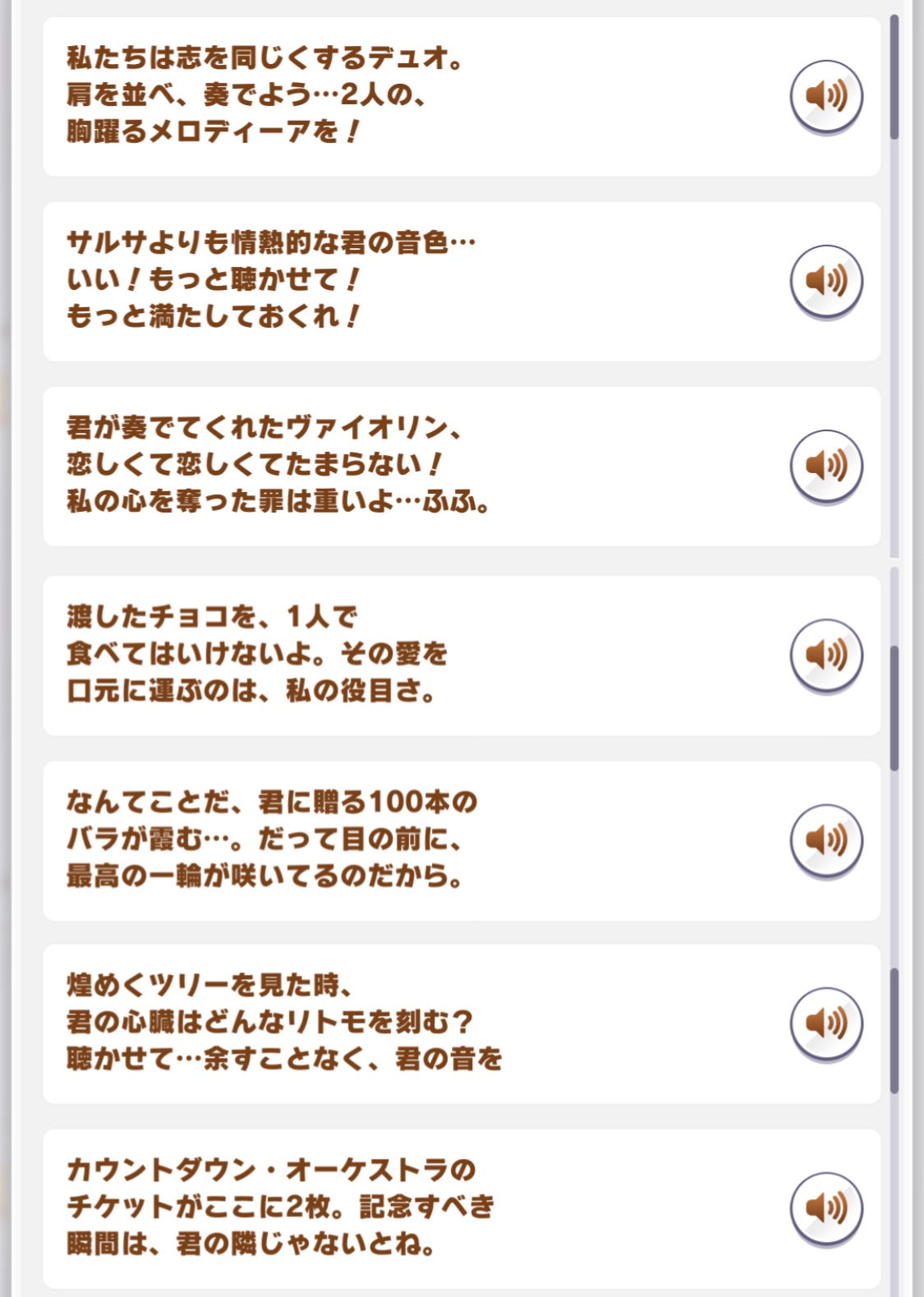Play voice line about 100本のバラ
The width and height of the screenshot is (924, 1297).
pos(826,839)
